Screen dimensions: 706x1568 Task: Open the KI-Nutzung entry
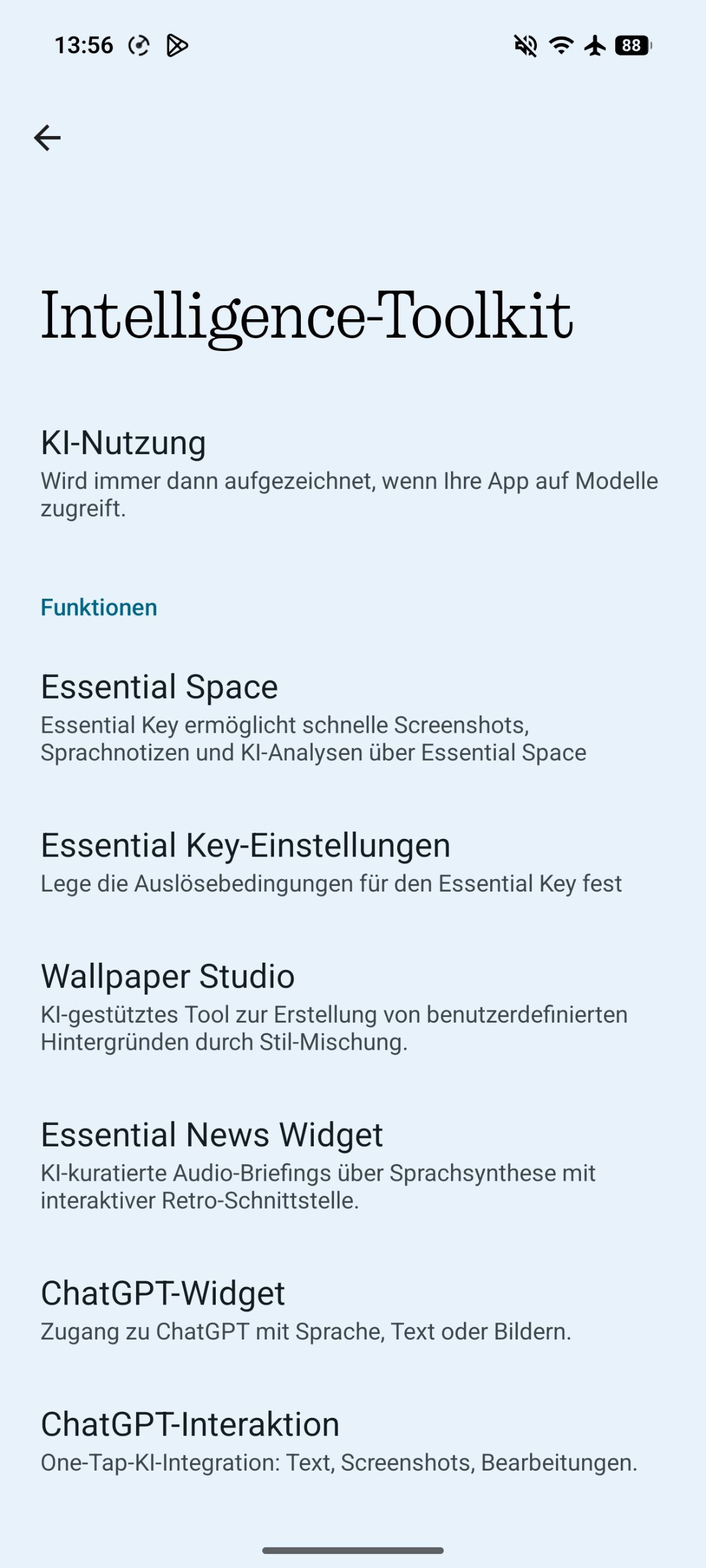[349, 472]
